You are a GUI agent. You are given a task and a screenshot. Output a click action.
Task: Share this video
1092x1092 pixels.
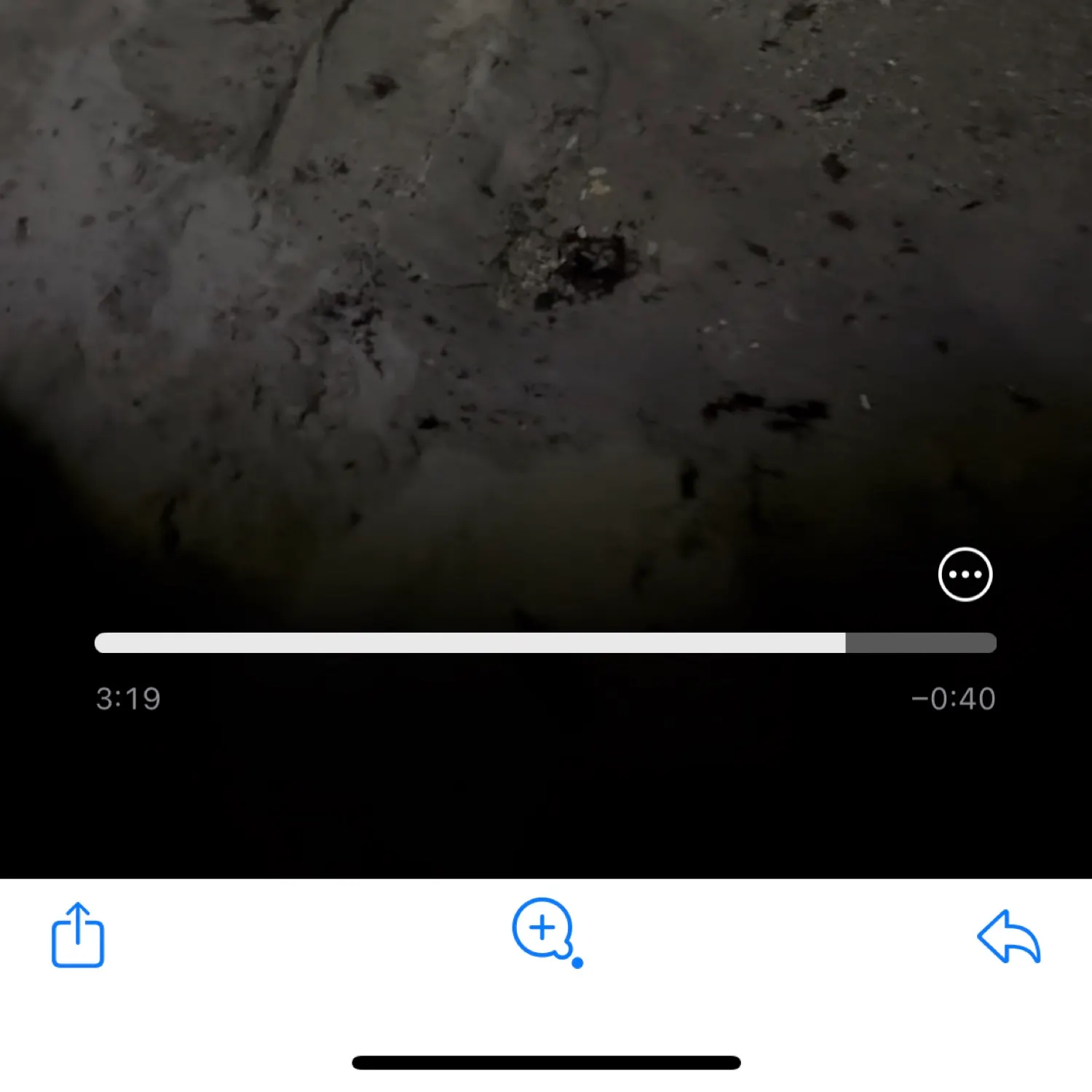[78, 935]
